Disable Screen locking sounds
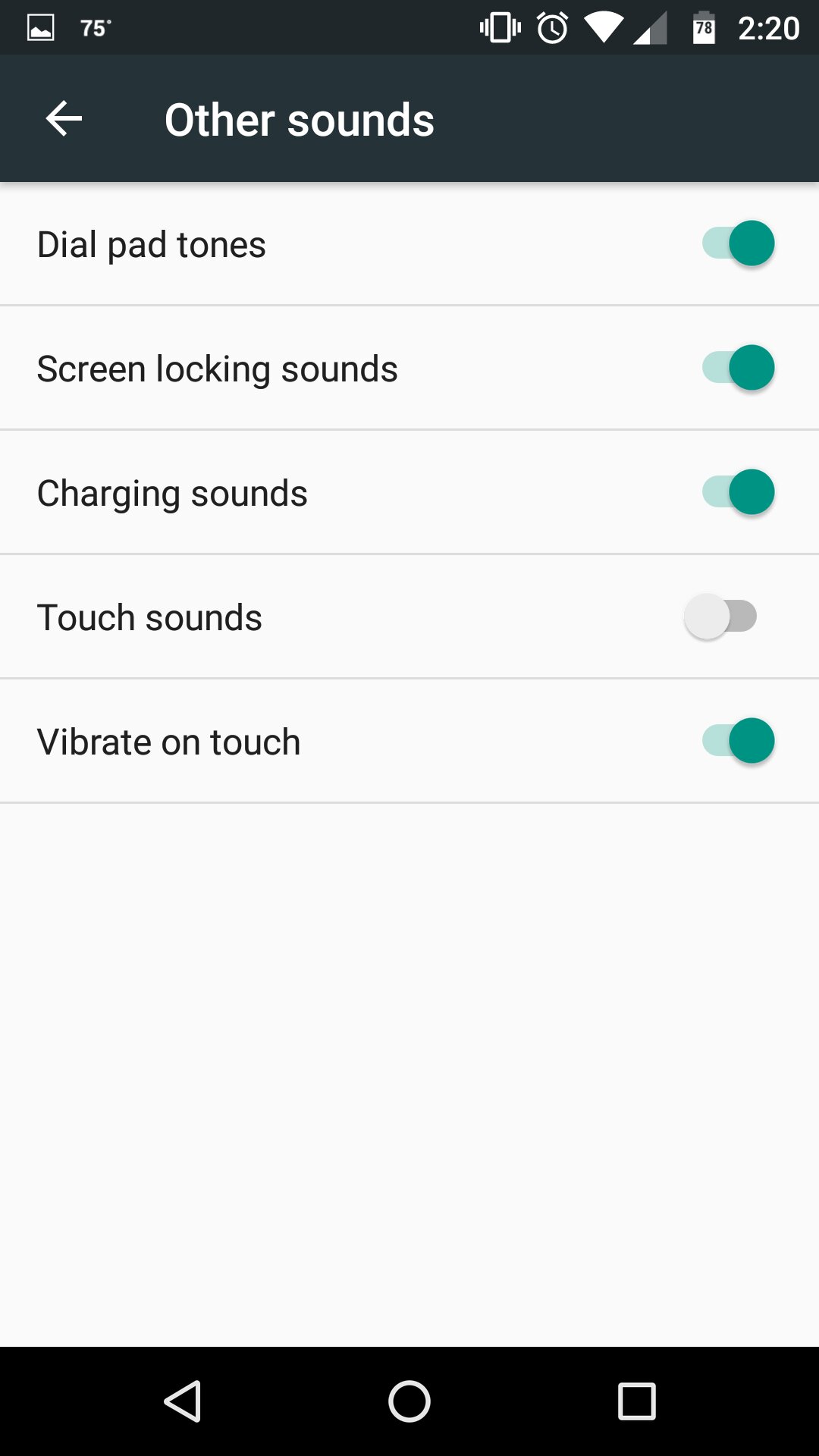The width and height of the screenshot is (819, 1456). tap(738, 368)
